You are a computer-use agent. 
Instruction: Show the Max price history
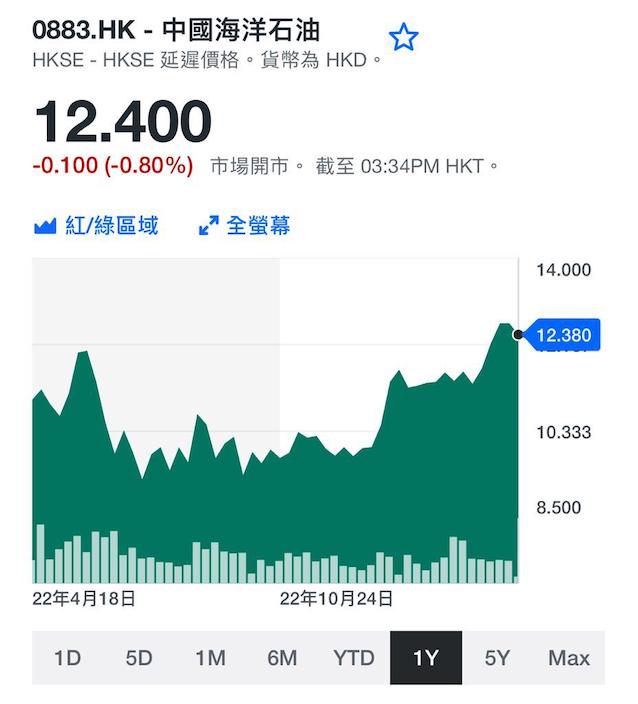[569, 658]
